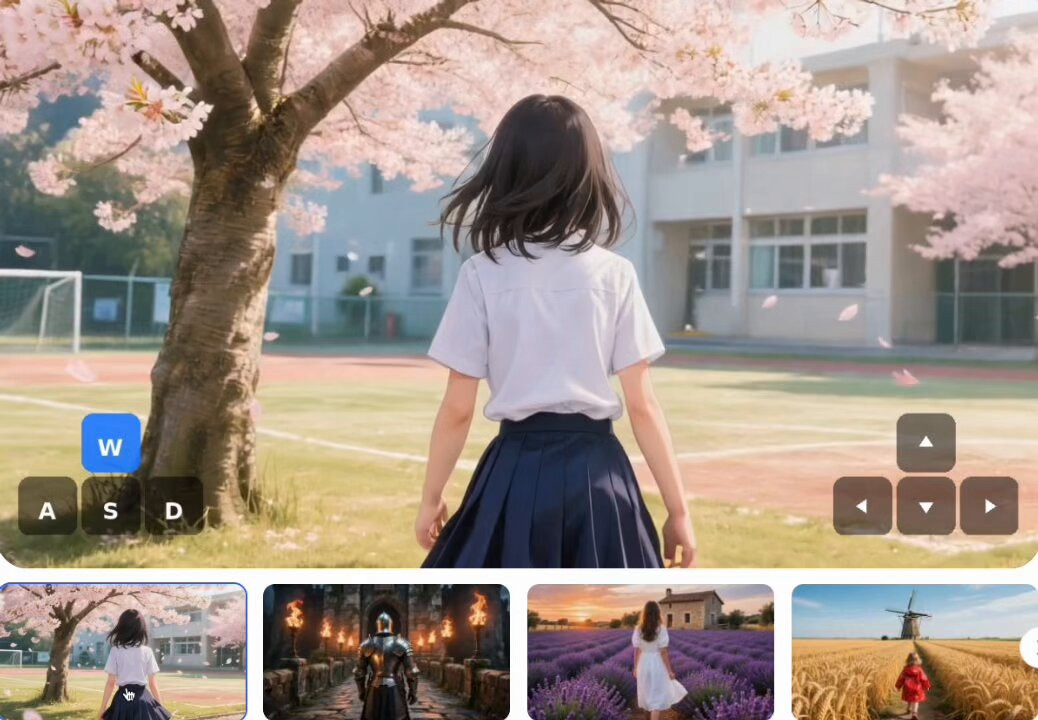This screenshot has width=1038, height=720.
Task: Show more scenes with the next arrow
Action: coord(1030,648)
